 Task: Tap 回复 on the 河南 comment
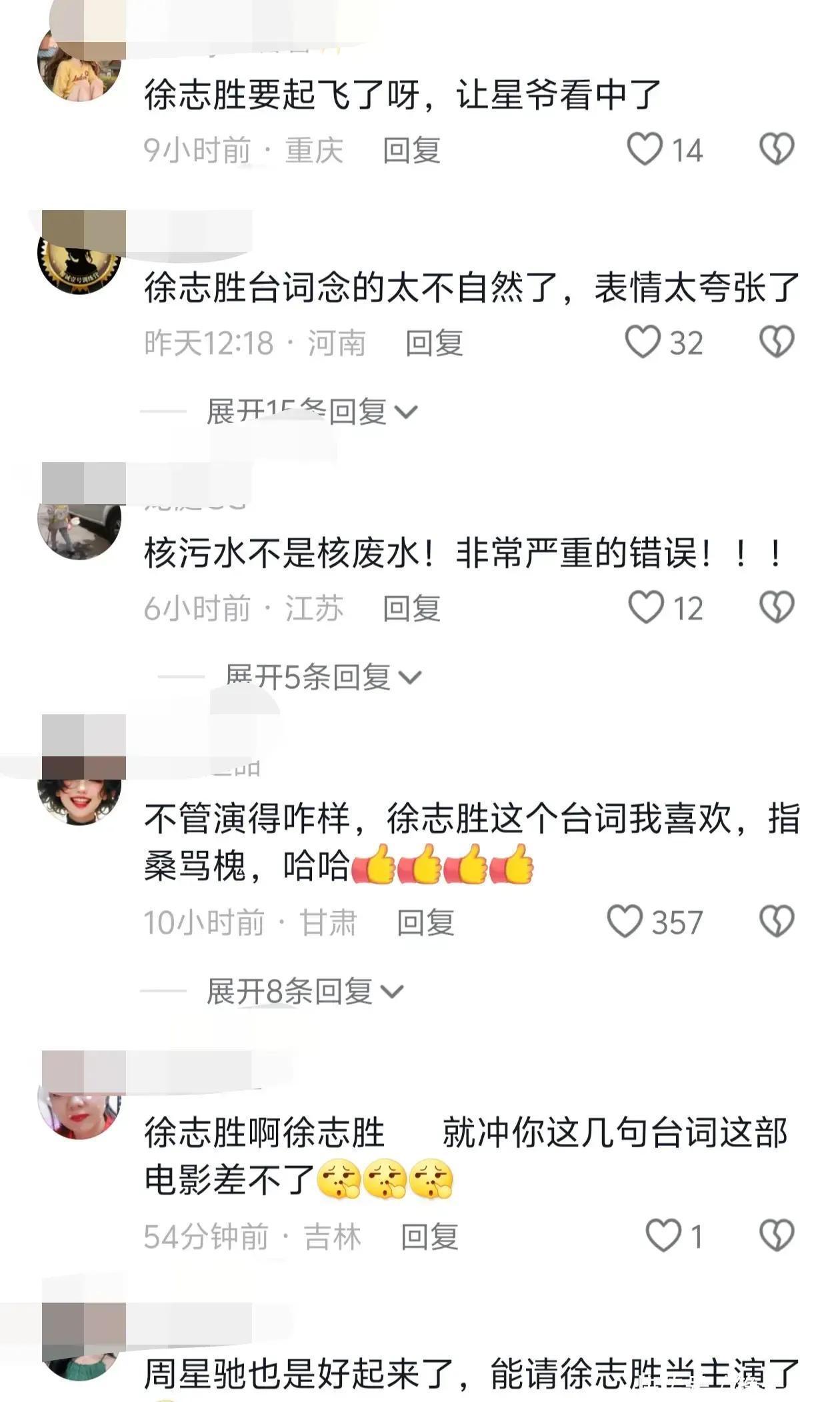[434, 343]
